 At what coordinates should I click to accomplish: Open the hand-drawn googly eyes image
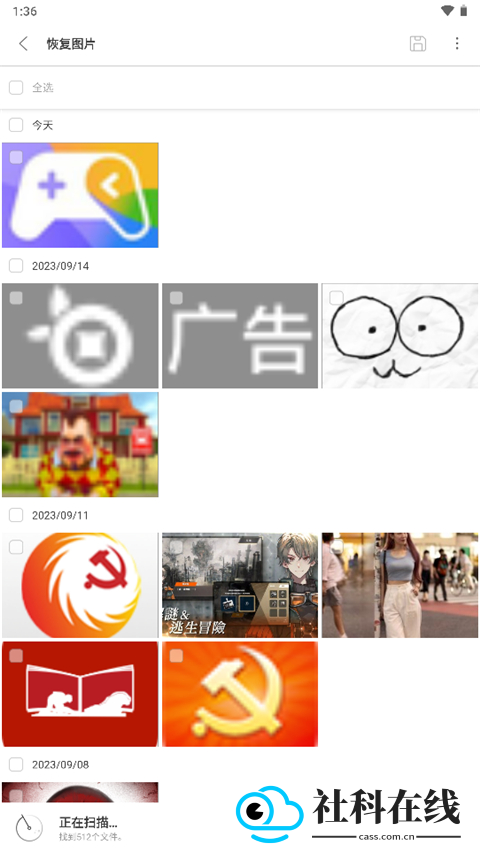coord(400,336)
